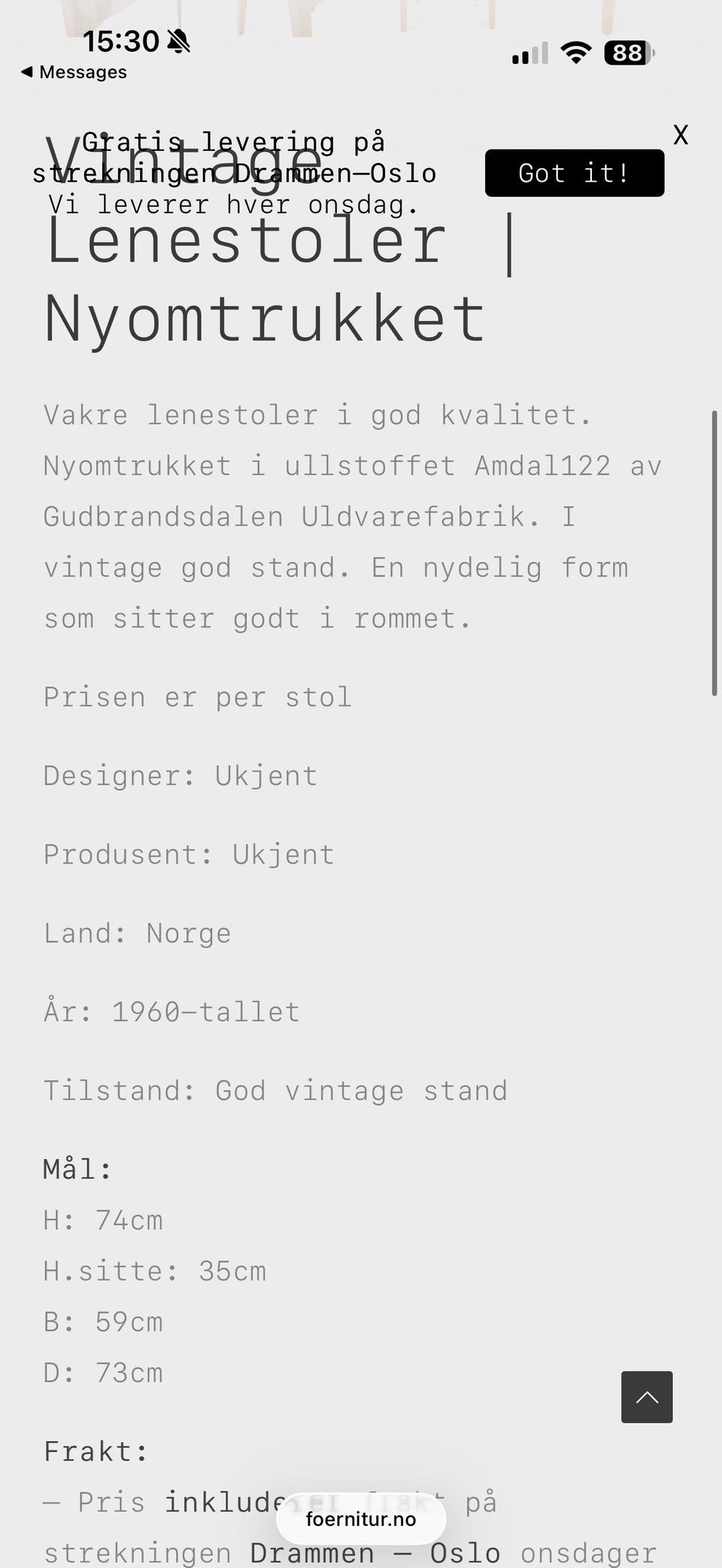Tap the cellular signal icon
The image size is (722, 1568).
coord(529,53)
